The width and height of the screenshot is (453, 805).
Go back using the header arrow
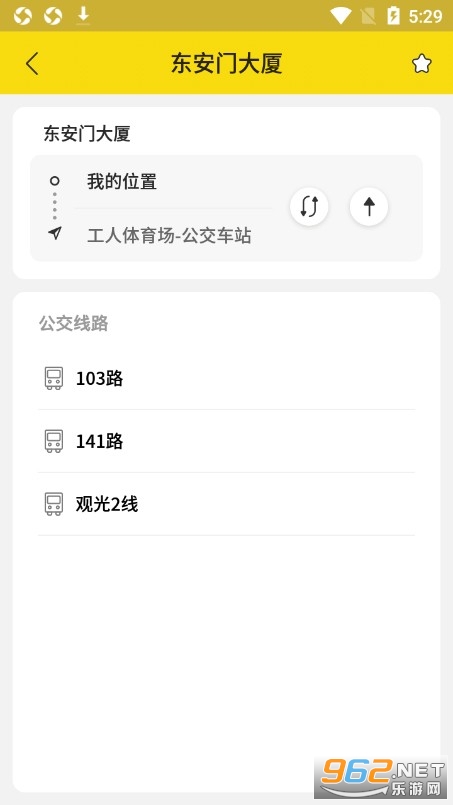[x=32, y=64]
